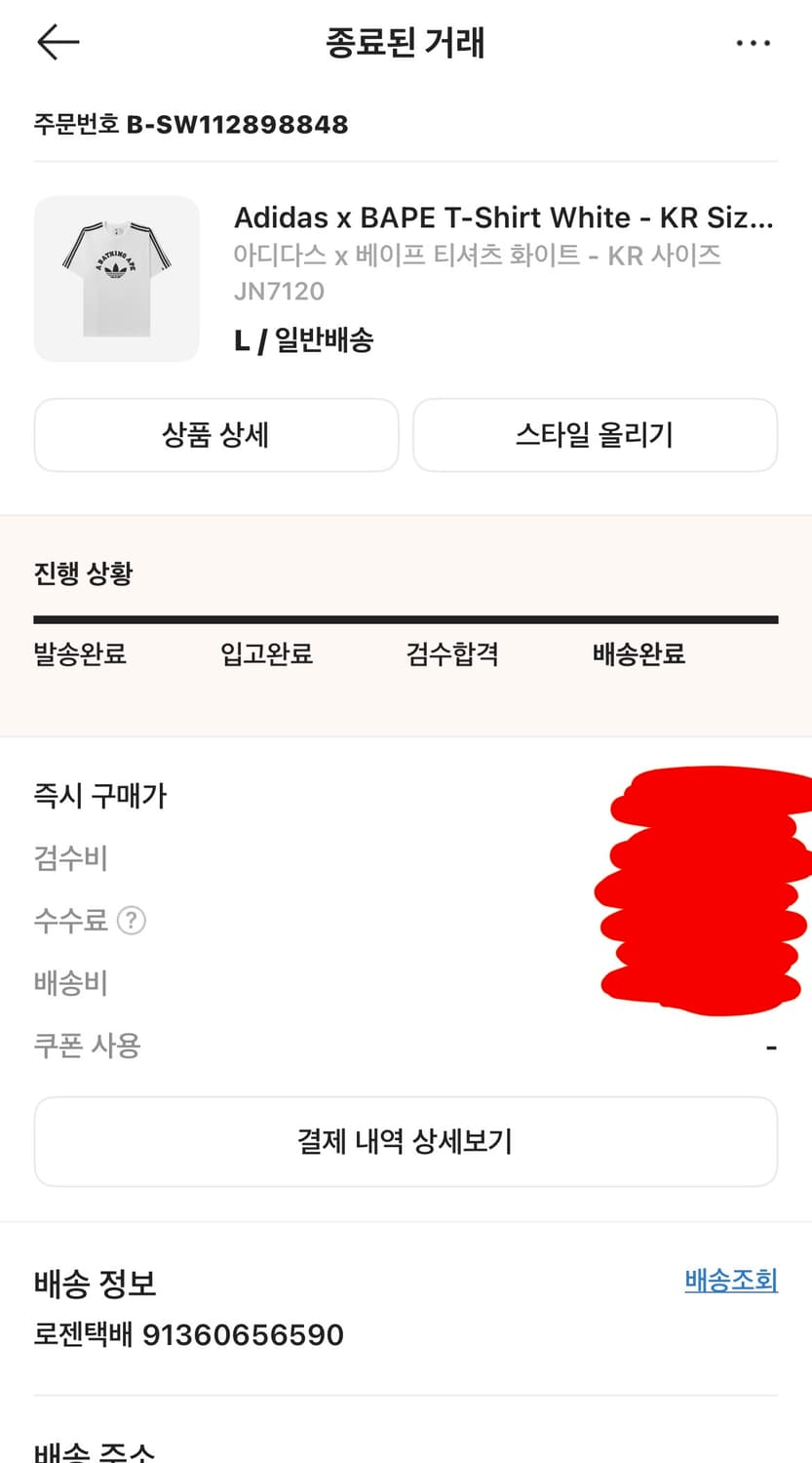Viewport: 812px width, 1463px height.
Task: Tap 스타일 올리기 to upload a style
Action: 595,435
